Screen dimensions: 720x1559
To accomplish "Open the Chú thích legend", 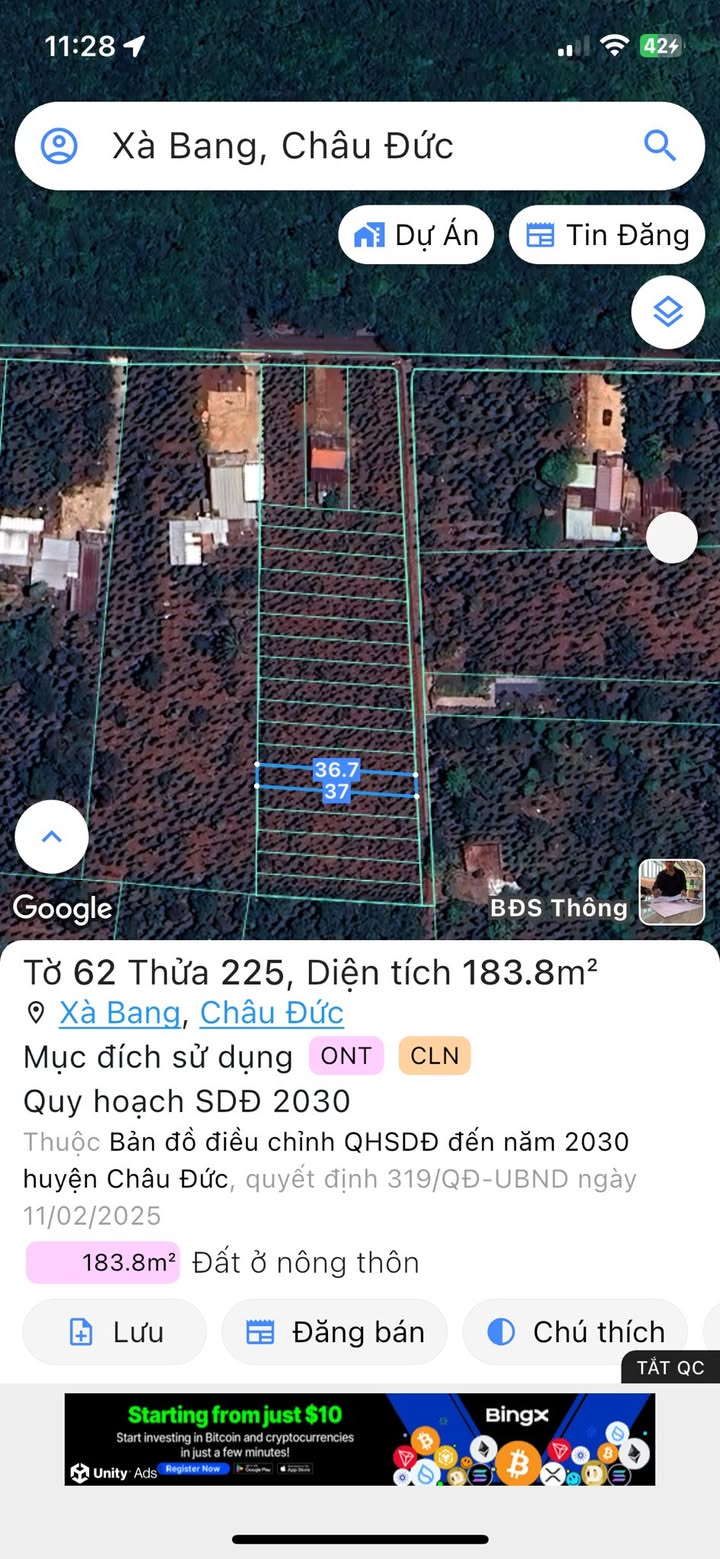I will (575, 1332).
